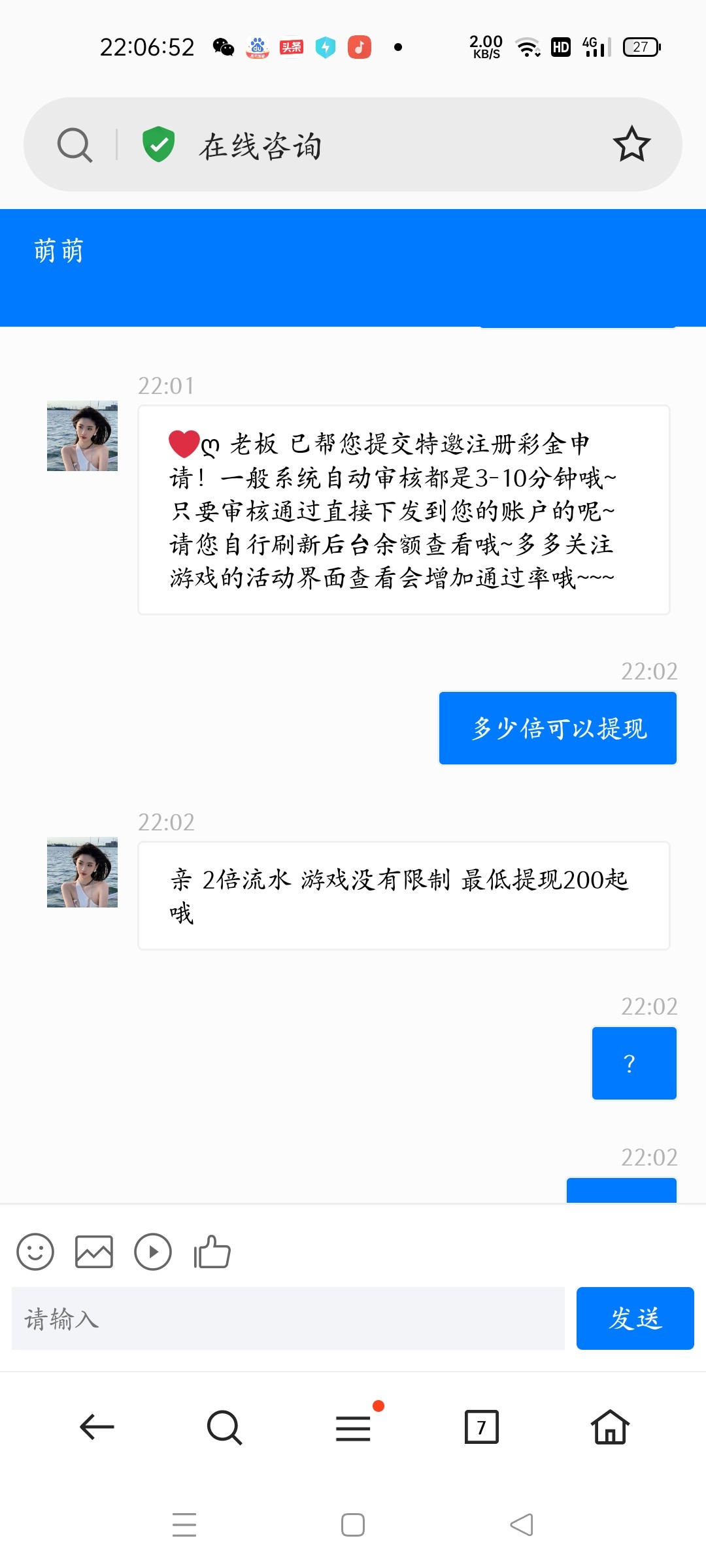Viewport: 706px width, 1568px height.
Task: Tap the back arrow in bottom navigation
Action: [x=96, y=1428]
